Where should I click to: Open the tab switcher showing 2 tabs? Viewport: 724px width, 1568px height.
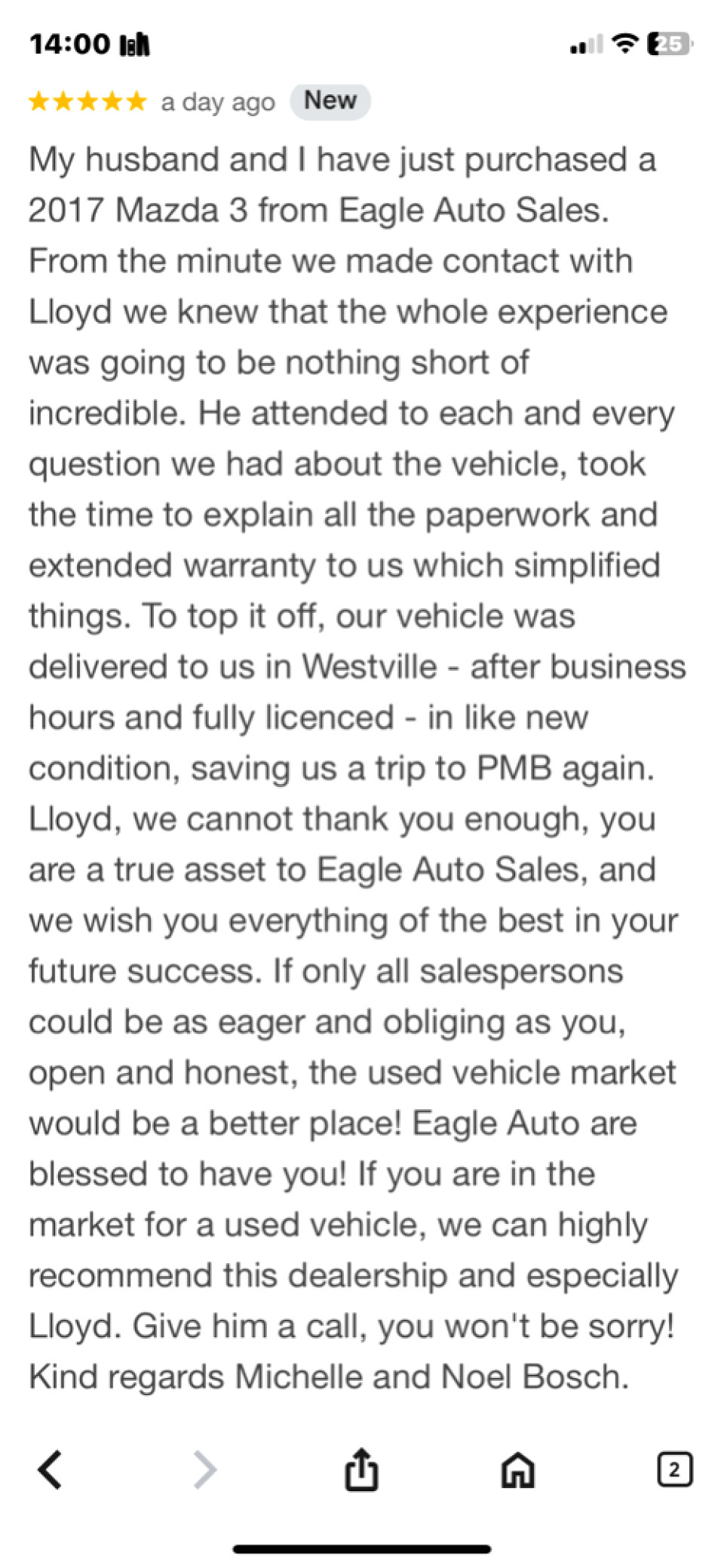pyautogui.click(x=674, y=1469)
